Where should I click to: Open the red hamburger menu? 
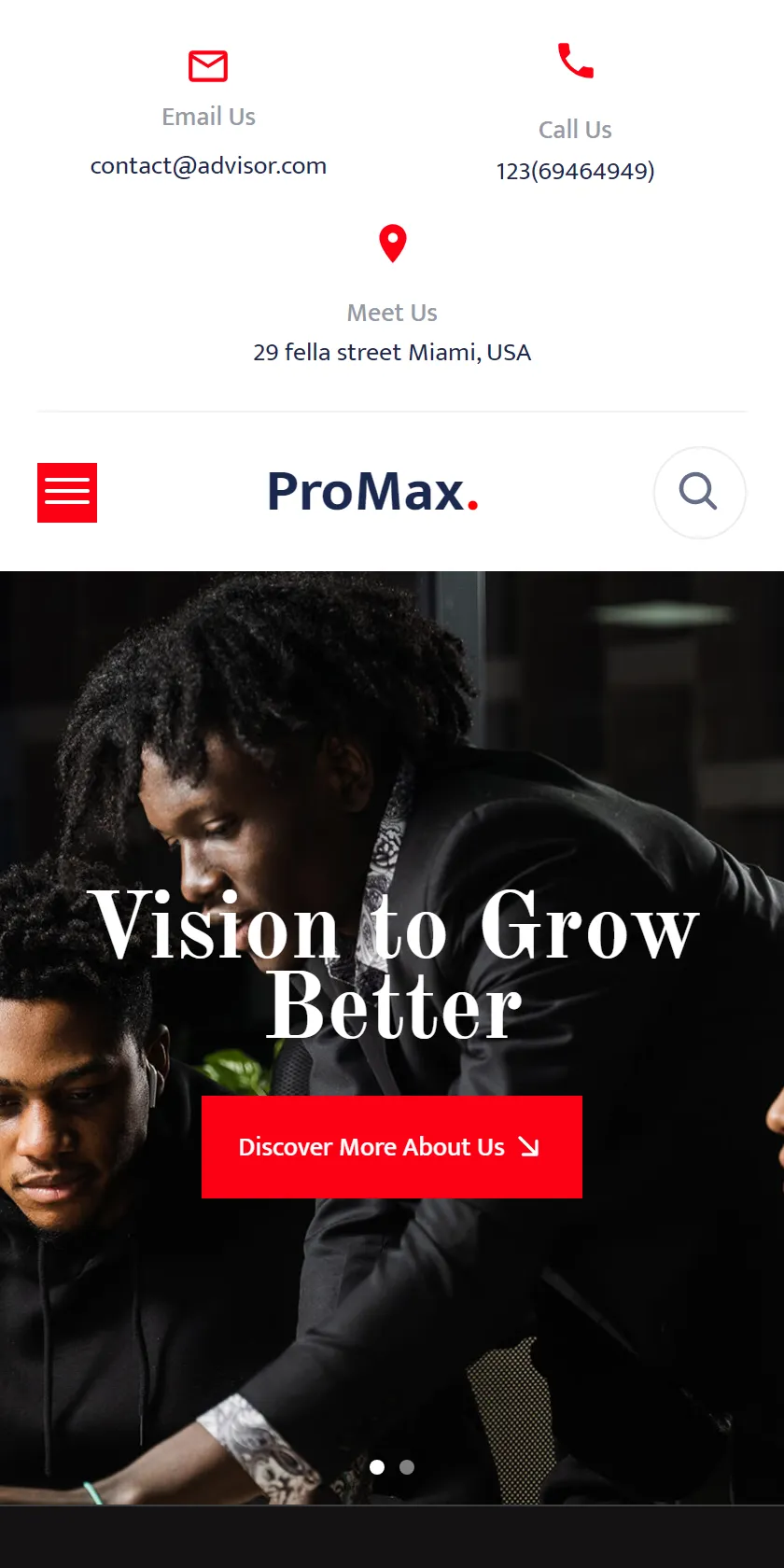(x=67, y=493)
